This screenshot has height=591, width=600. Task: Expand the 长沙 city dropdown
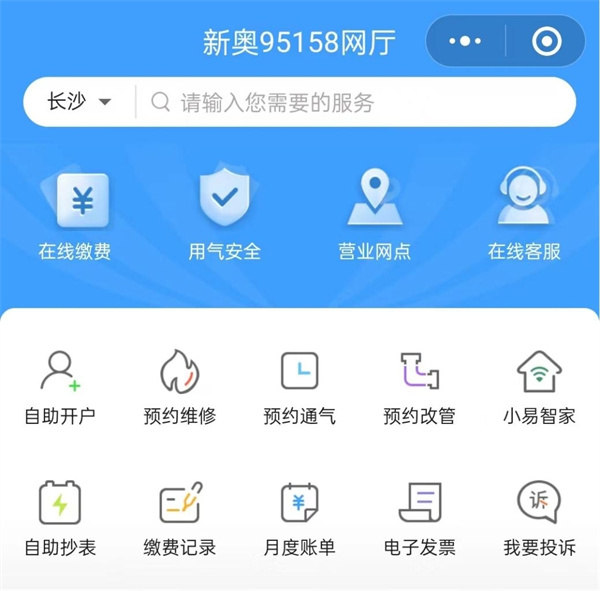[79, 102]
